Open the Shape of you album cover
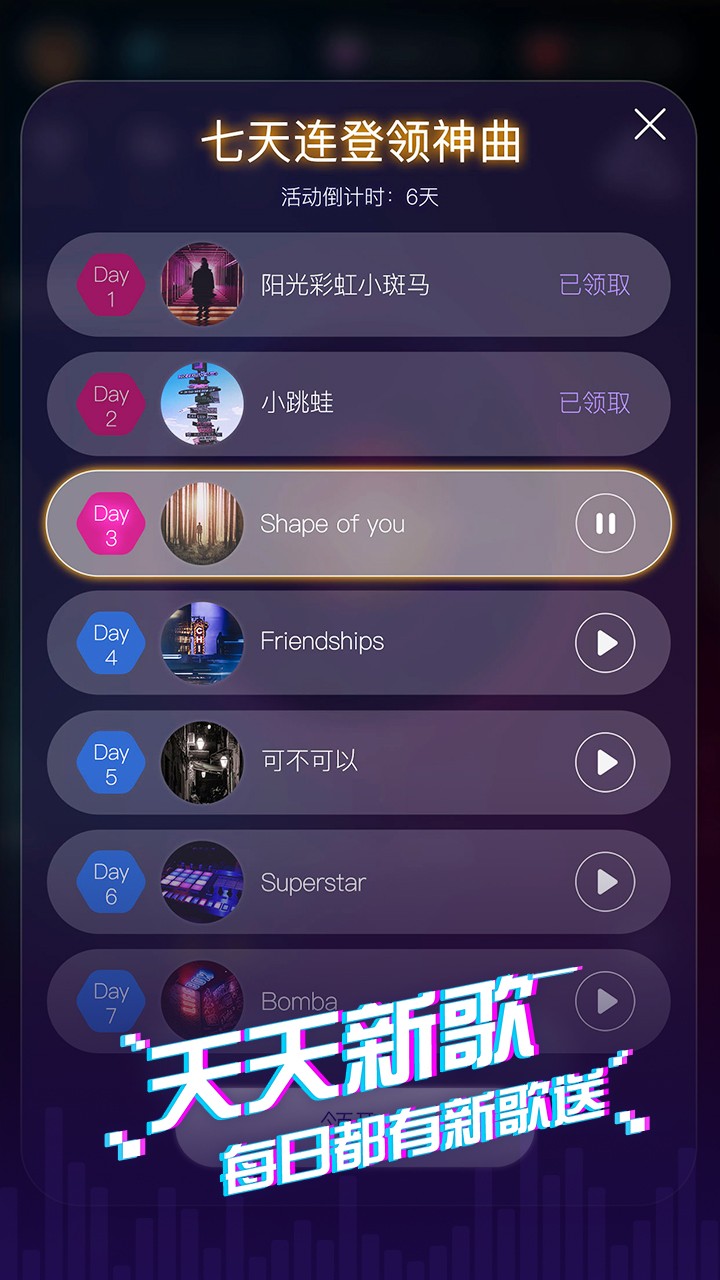 [x=202, y=522]
